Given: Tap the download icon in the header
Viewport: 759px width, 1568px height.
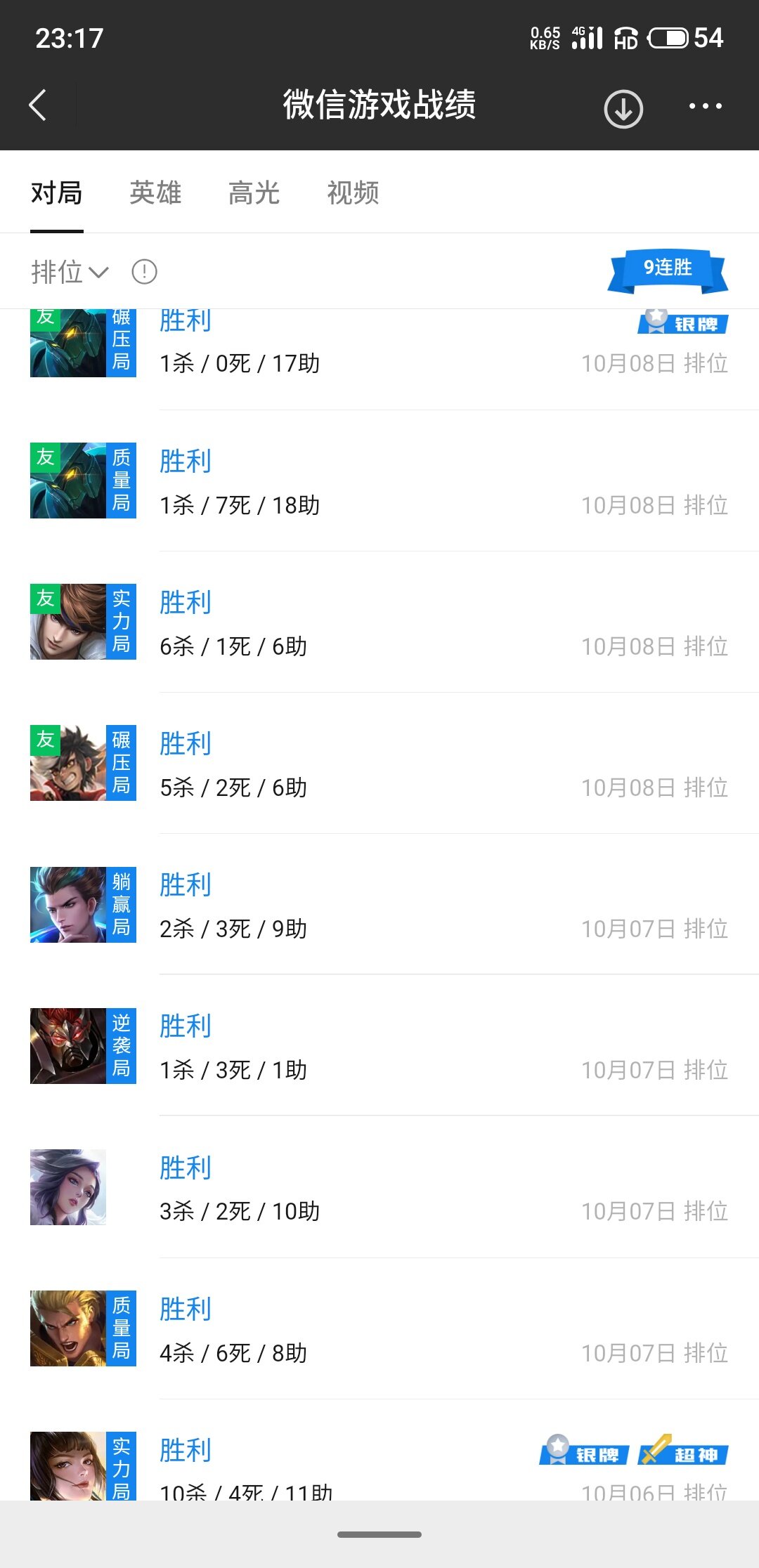Looking at the screenshot, I should (x=623, y=109).
